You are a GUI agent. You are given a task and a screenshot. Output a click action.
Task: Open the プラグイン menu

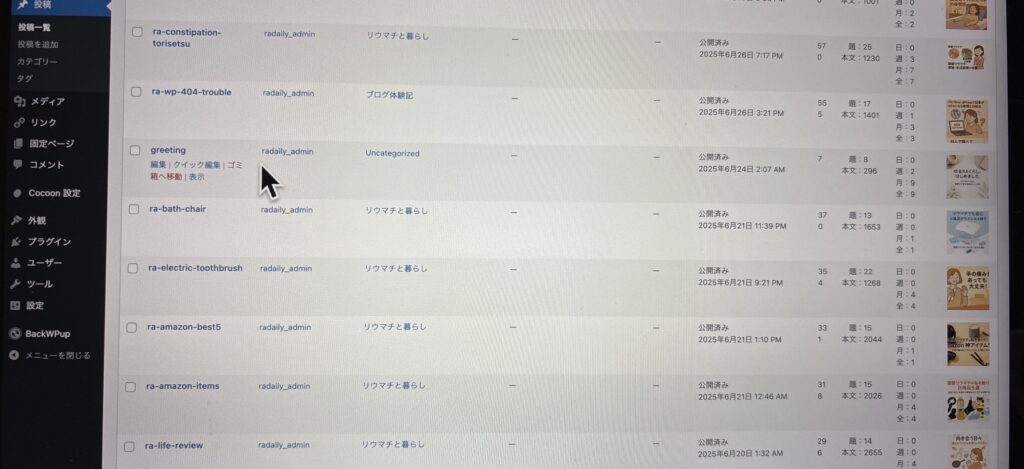point(49,241)
